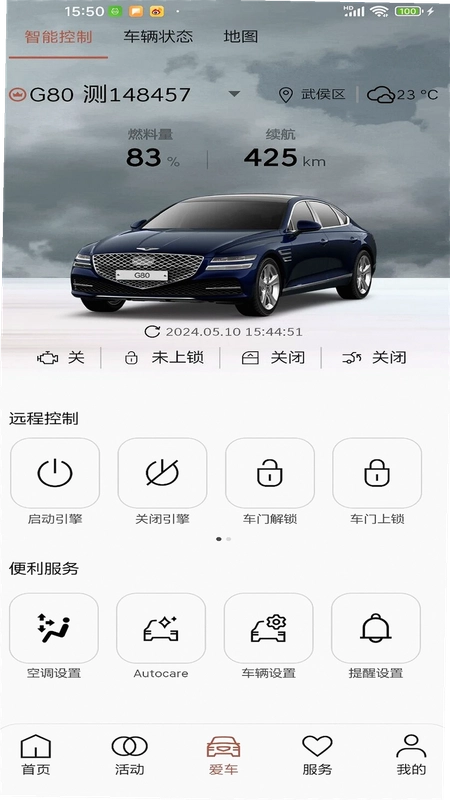
Task: Open the 服务 tab
Action: (x=317, y=755)
